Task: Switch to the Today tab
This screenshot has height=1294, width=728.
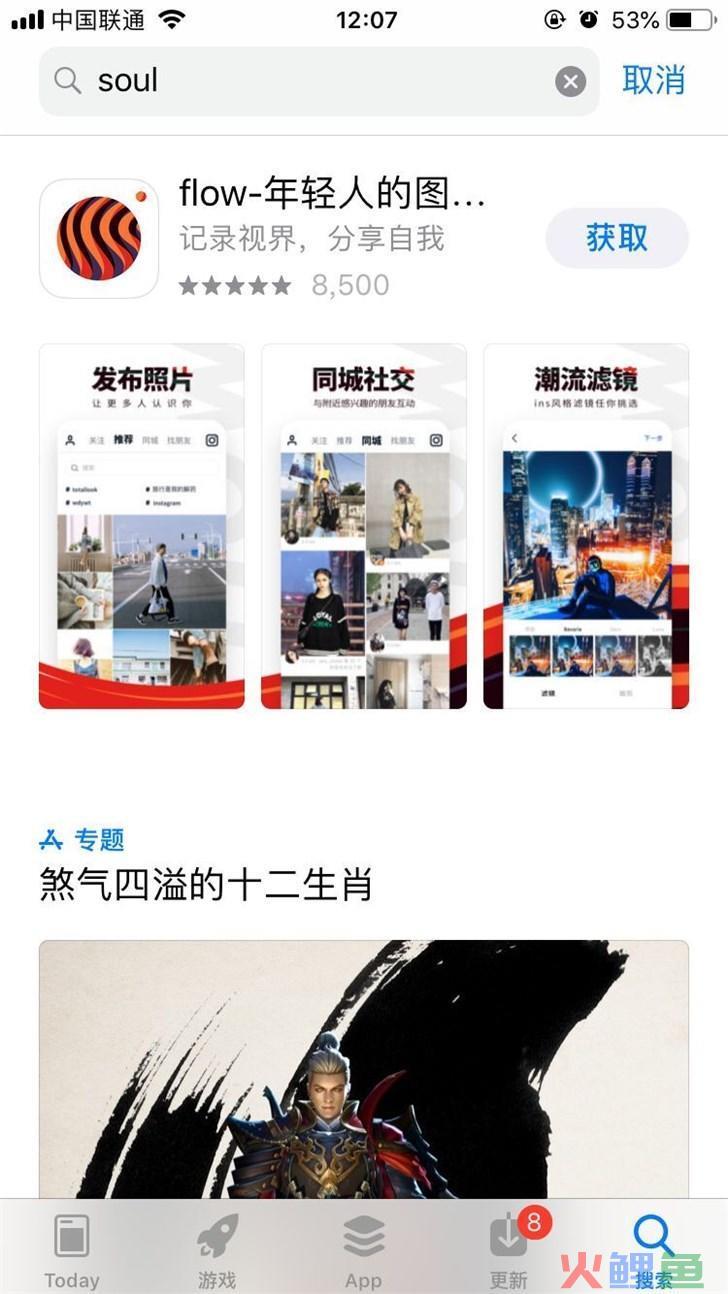Action: coord(72,1250)
